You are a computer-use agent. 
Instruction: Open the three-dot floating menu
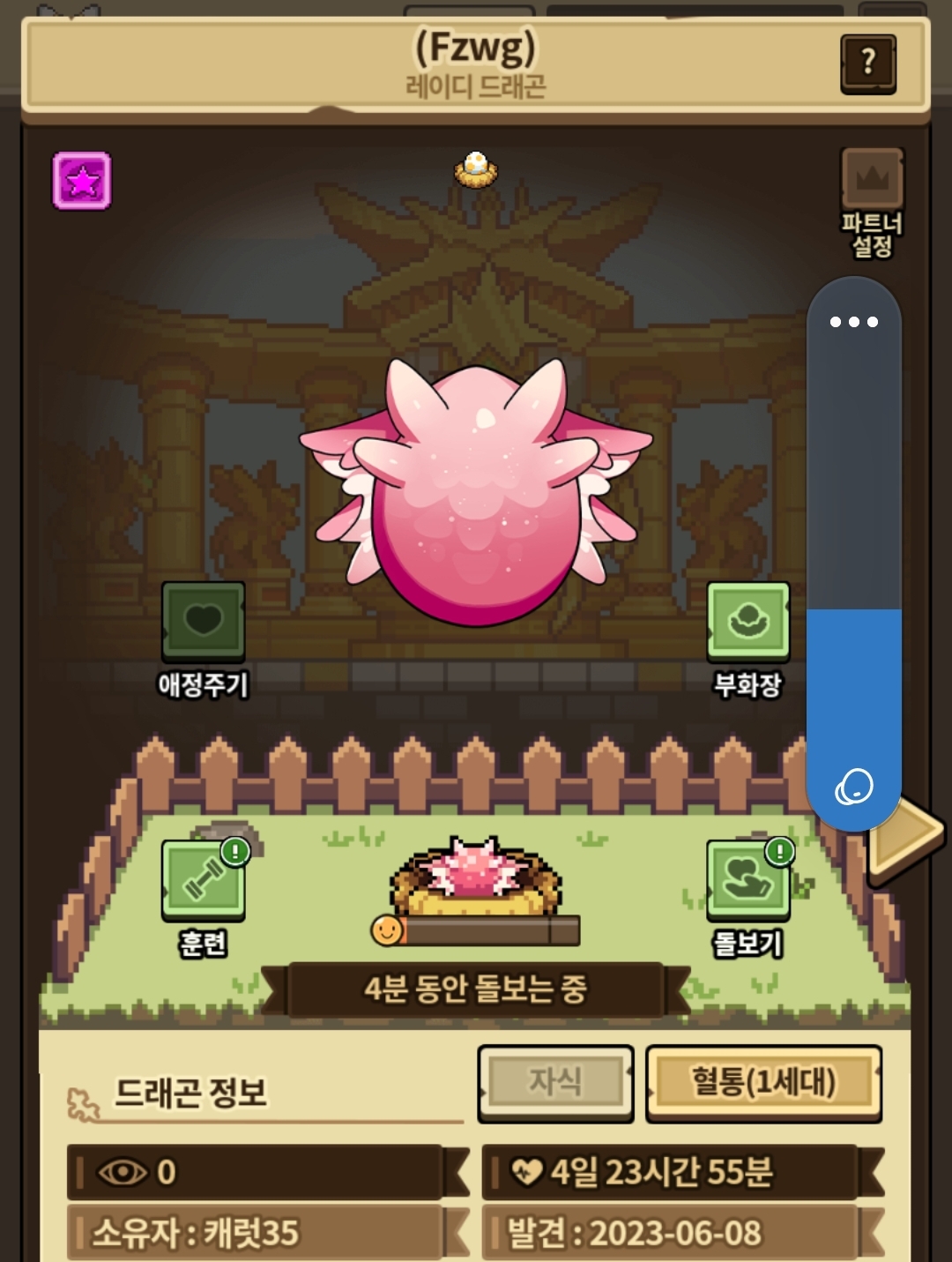(854, 322)
